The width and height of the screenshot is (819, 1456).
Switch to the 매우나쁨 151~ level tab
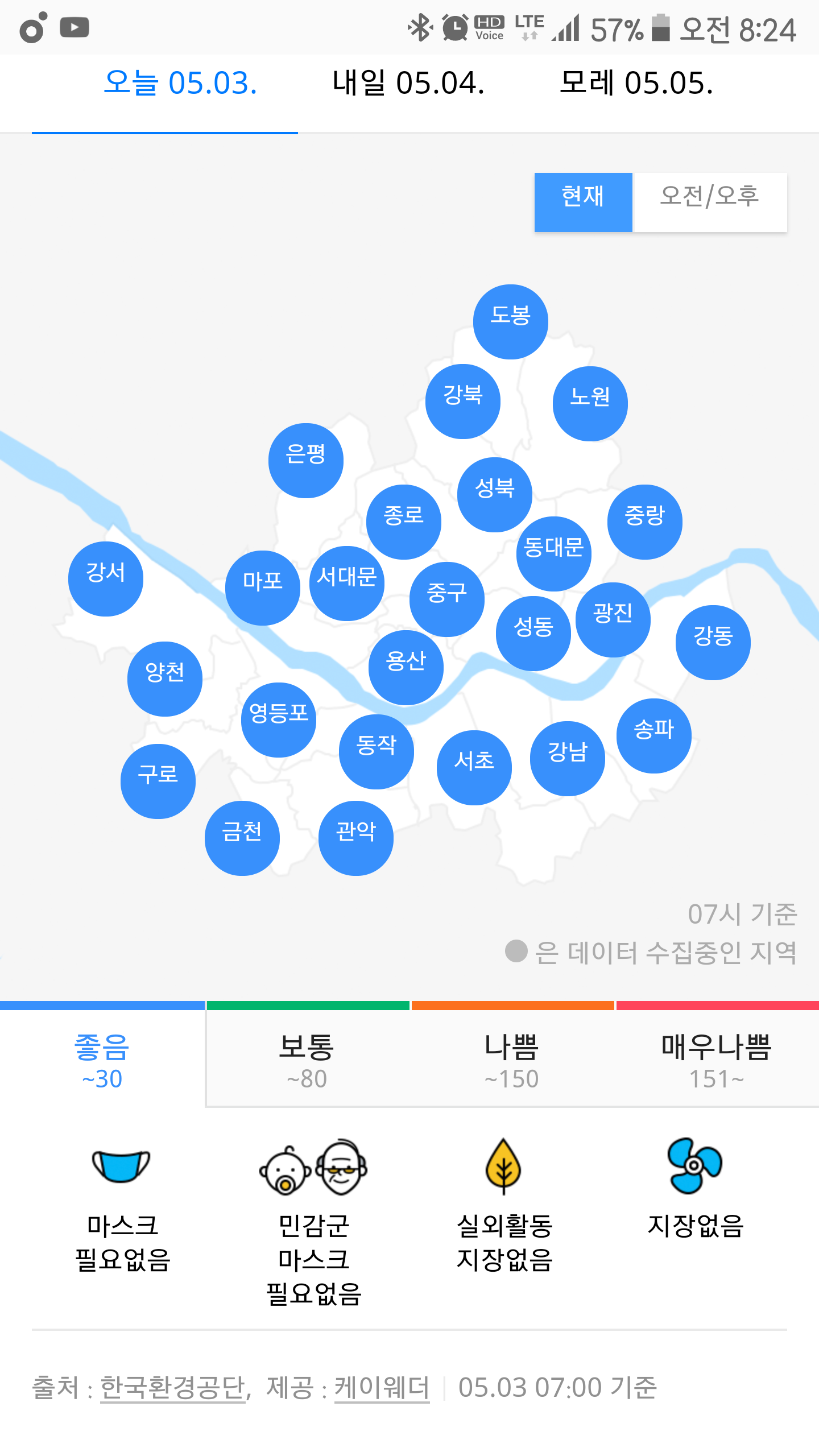coord(717,1060)
